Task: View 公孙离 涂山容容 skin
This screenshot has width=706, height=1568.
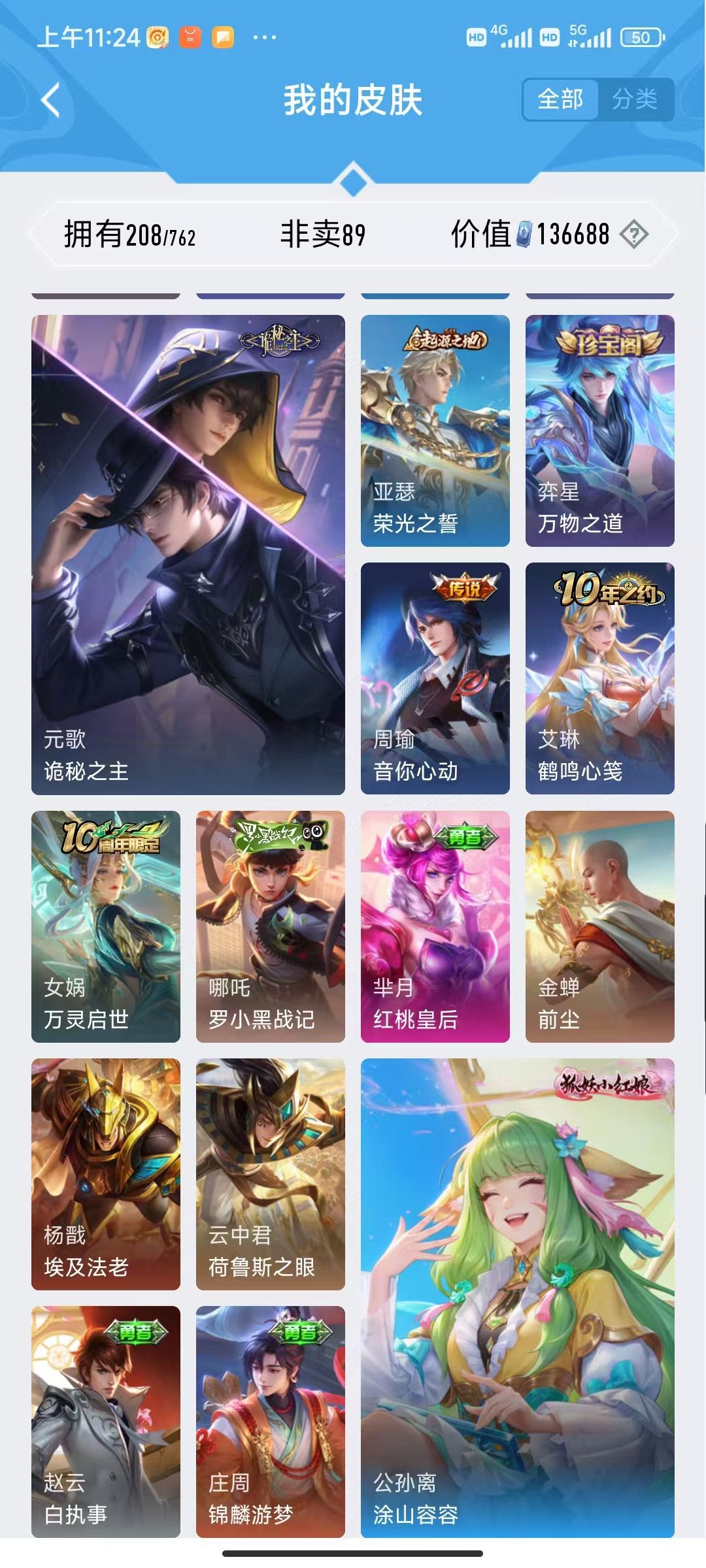Action: coord(517,1297)
